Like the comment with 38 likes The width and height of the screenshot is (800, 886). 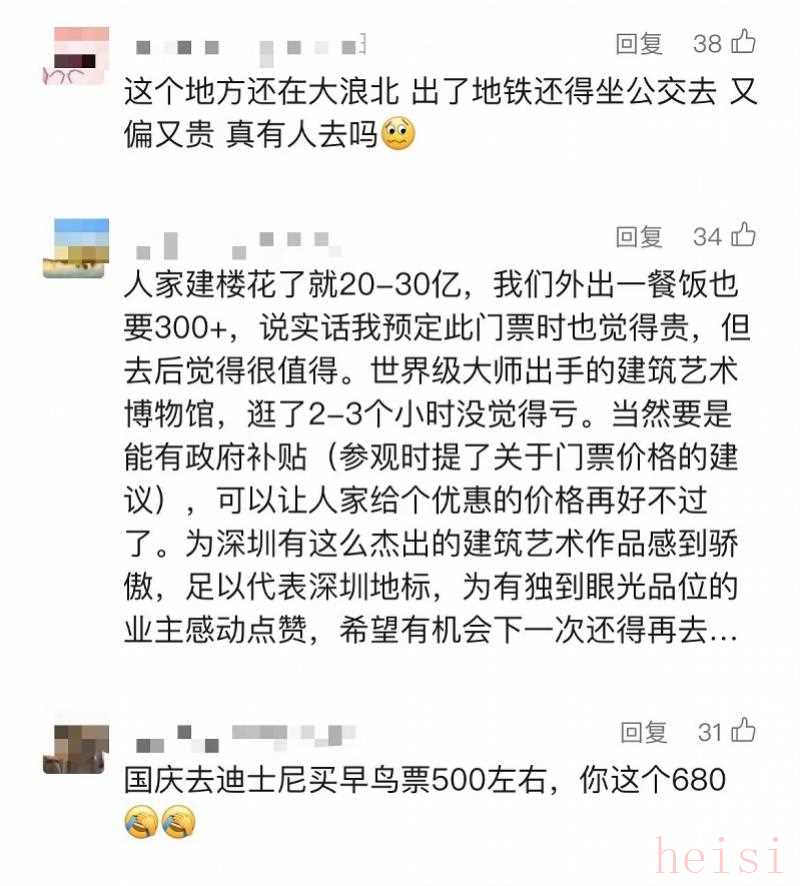click(743, 43)
